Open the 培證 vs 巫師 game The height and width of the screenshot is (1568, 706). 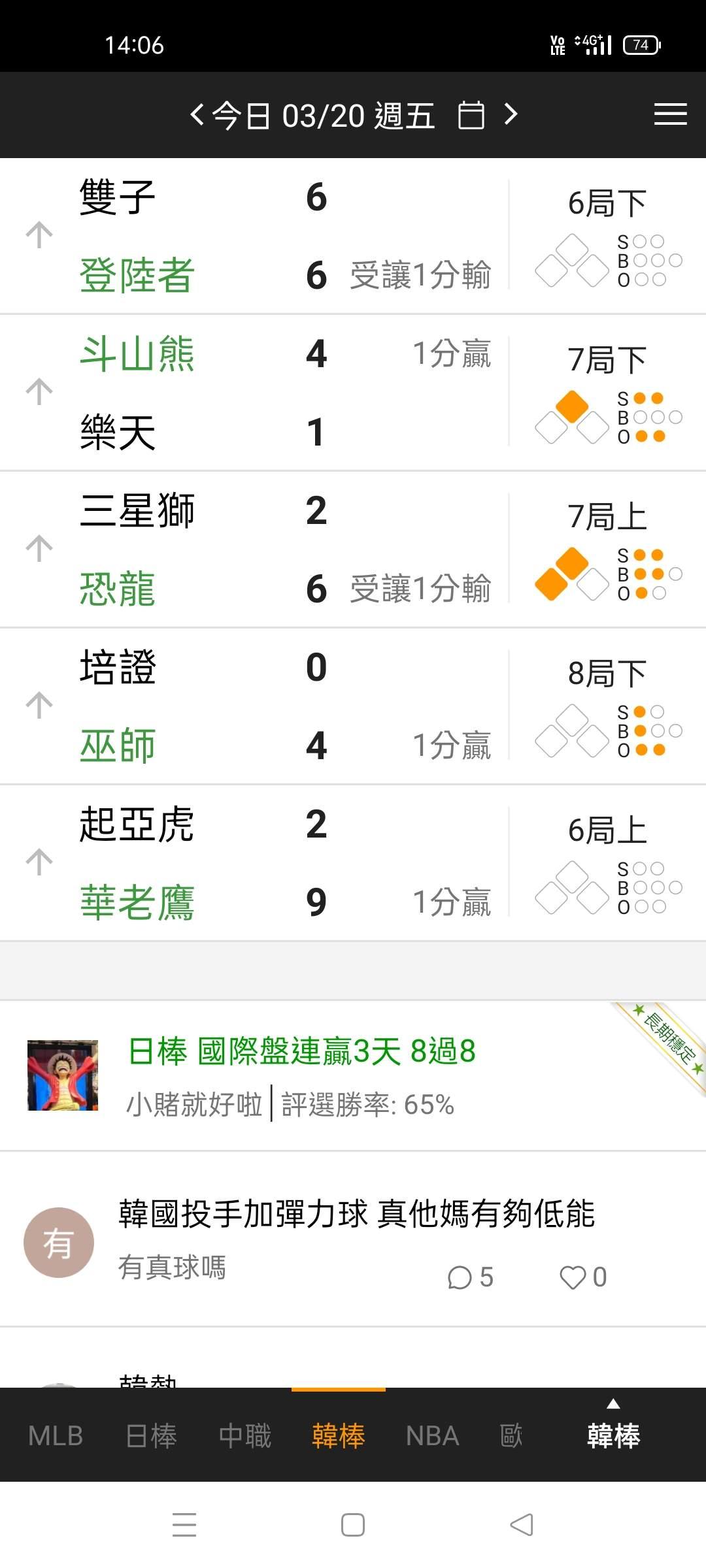click(x=353, y=706)
